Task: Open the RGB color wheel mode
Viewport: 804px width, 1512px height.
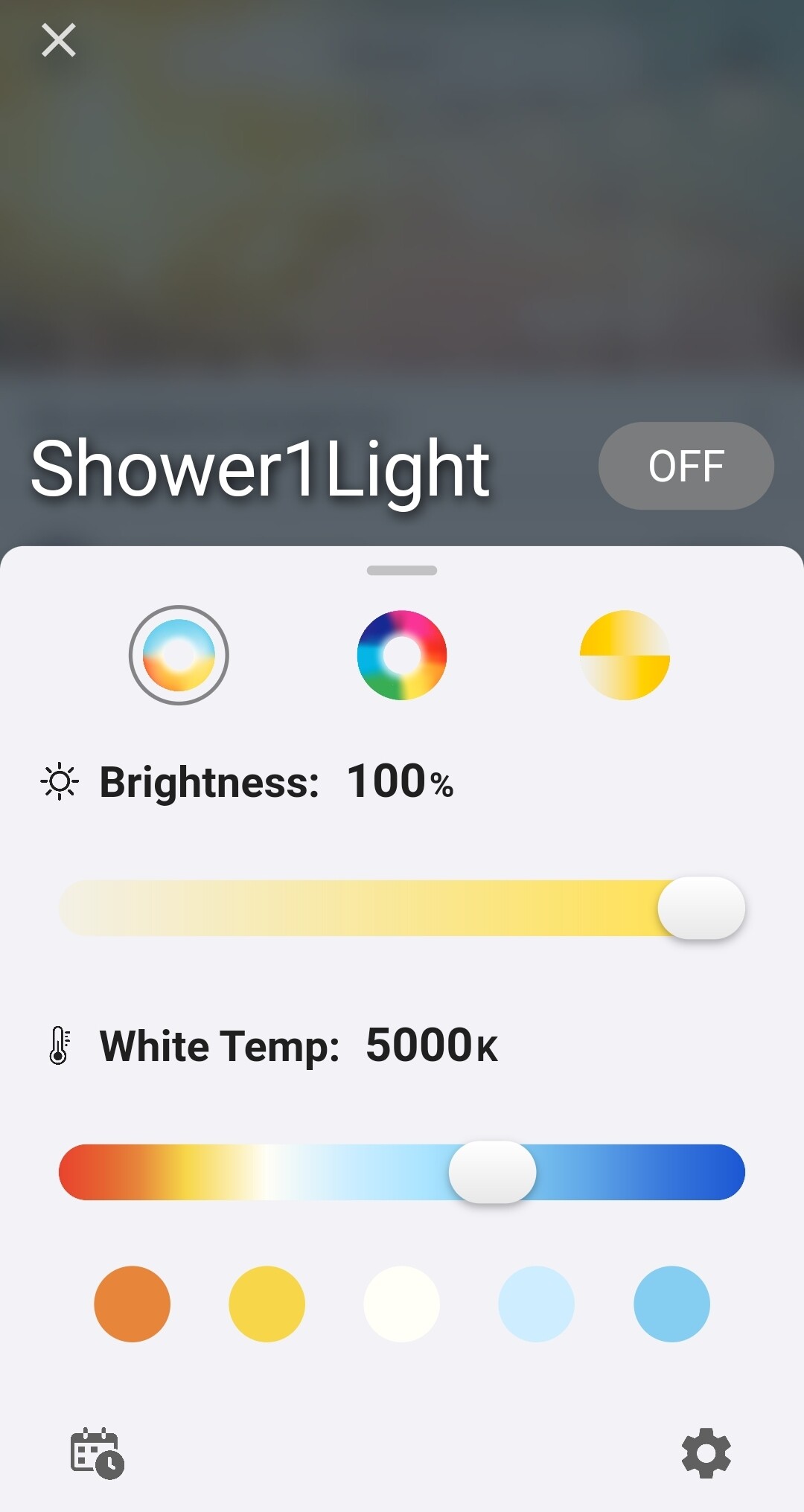Action: click(402, 654)
